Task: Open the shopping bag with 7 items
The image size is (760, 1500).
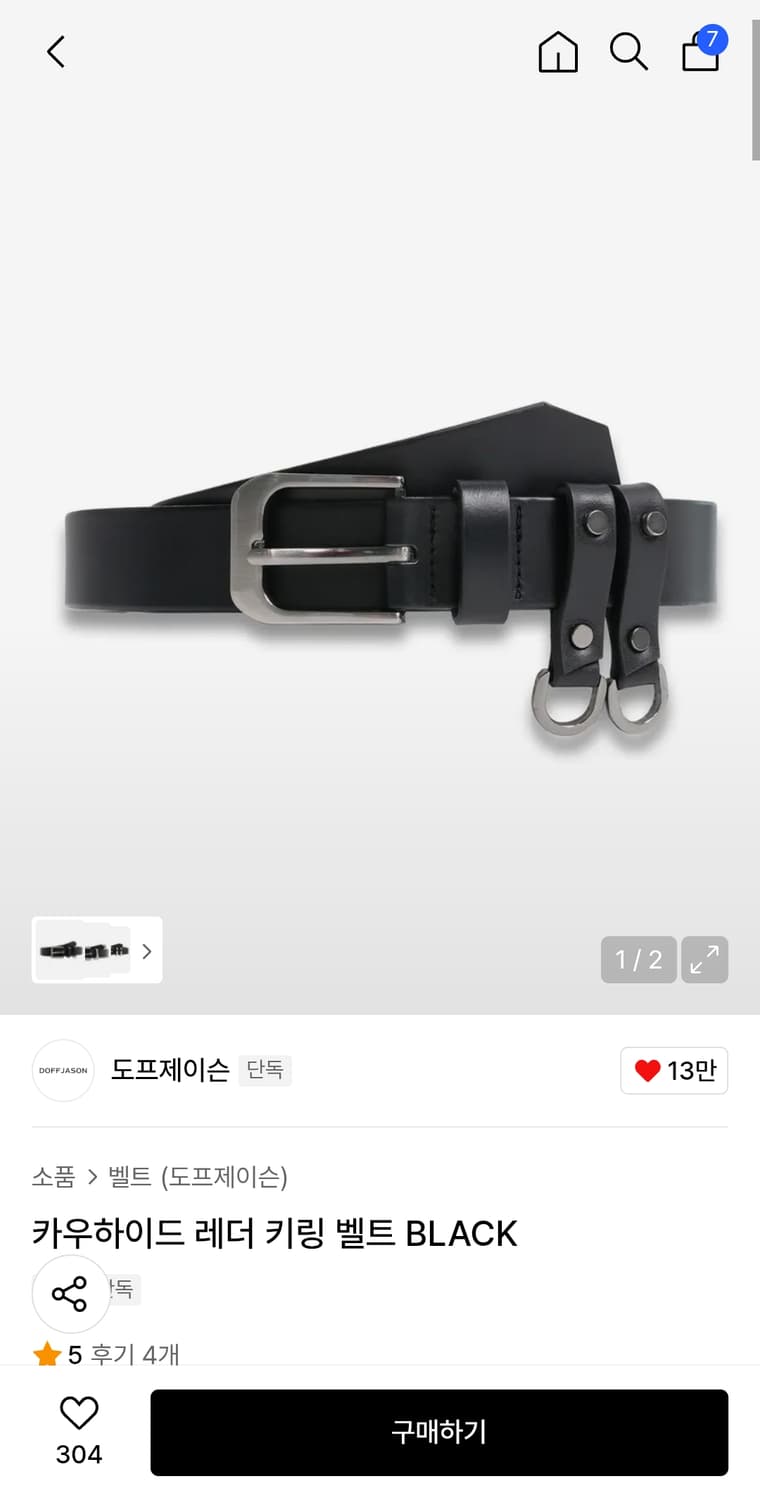Action: pos(700,55)
